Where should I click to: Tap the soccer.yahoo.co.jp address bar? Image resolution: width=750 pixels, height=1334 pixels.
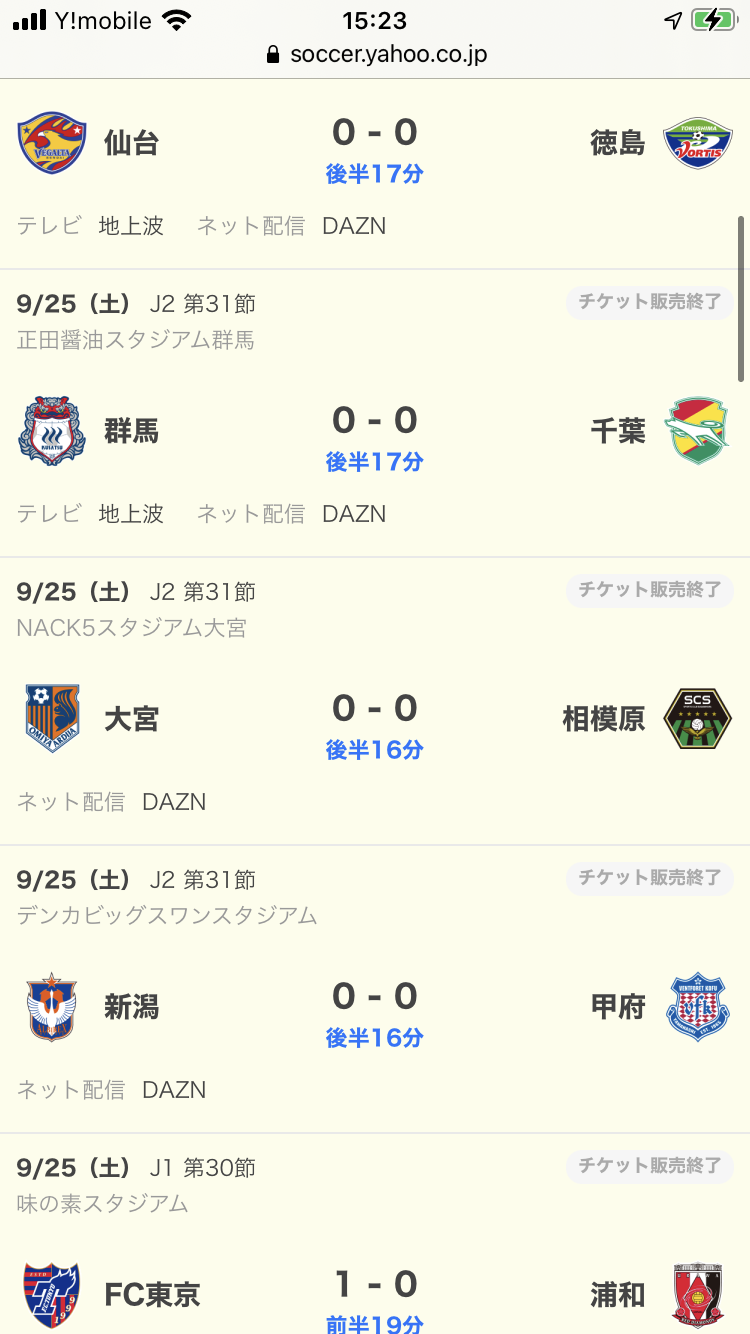(x=376, y=54)
